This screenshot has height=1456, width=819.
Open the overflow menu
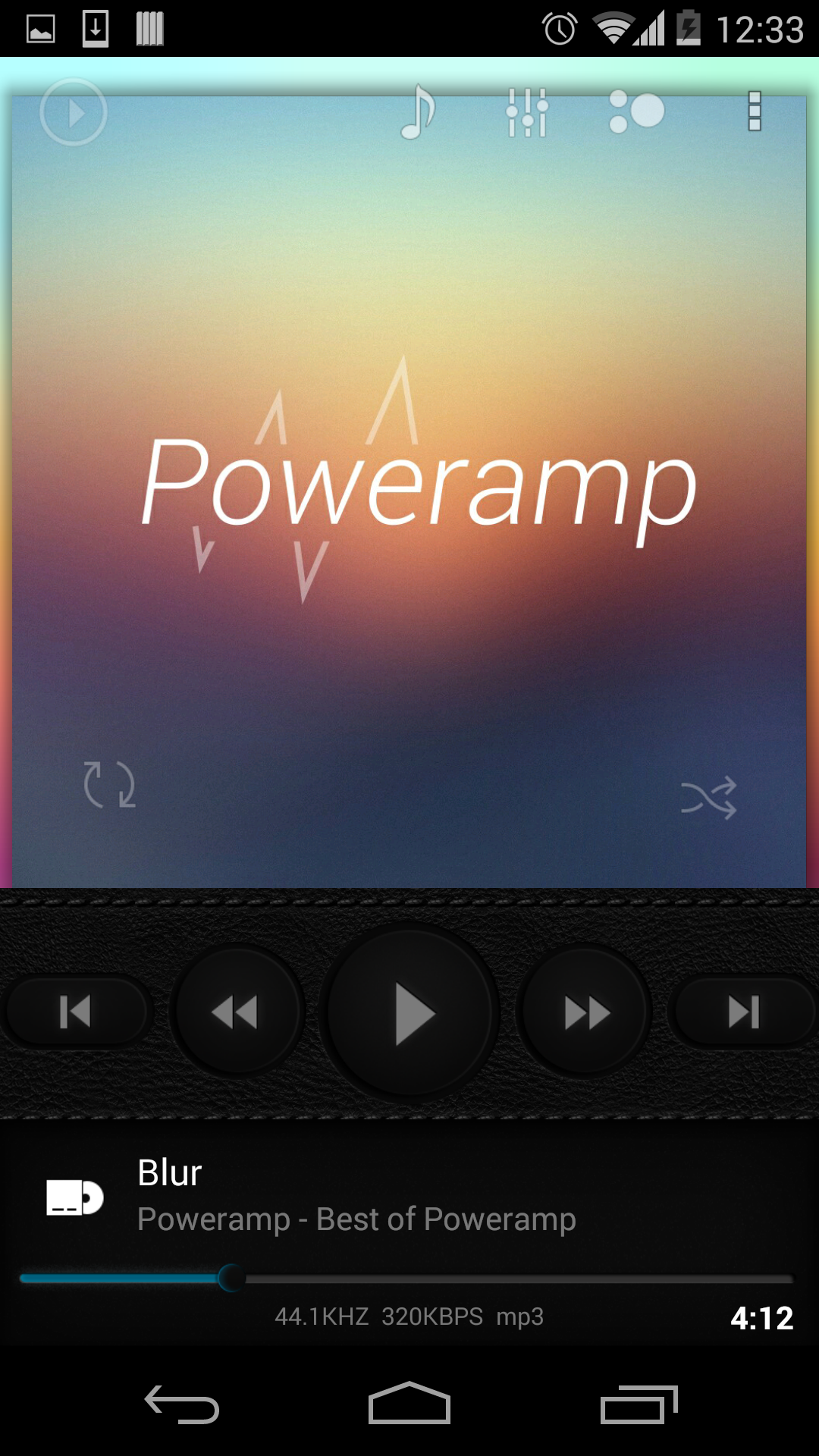[755, 111]
